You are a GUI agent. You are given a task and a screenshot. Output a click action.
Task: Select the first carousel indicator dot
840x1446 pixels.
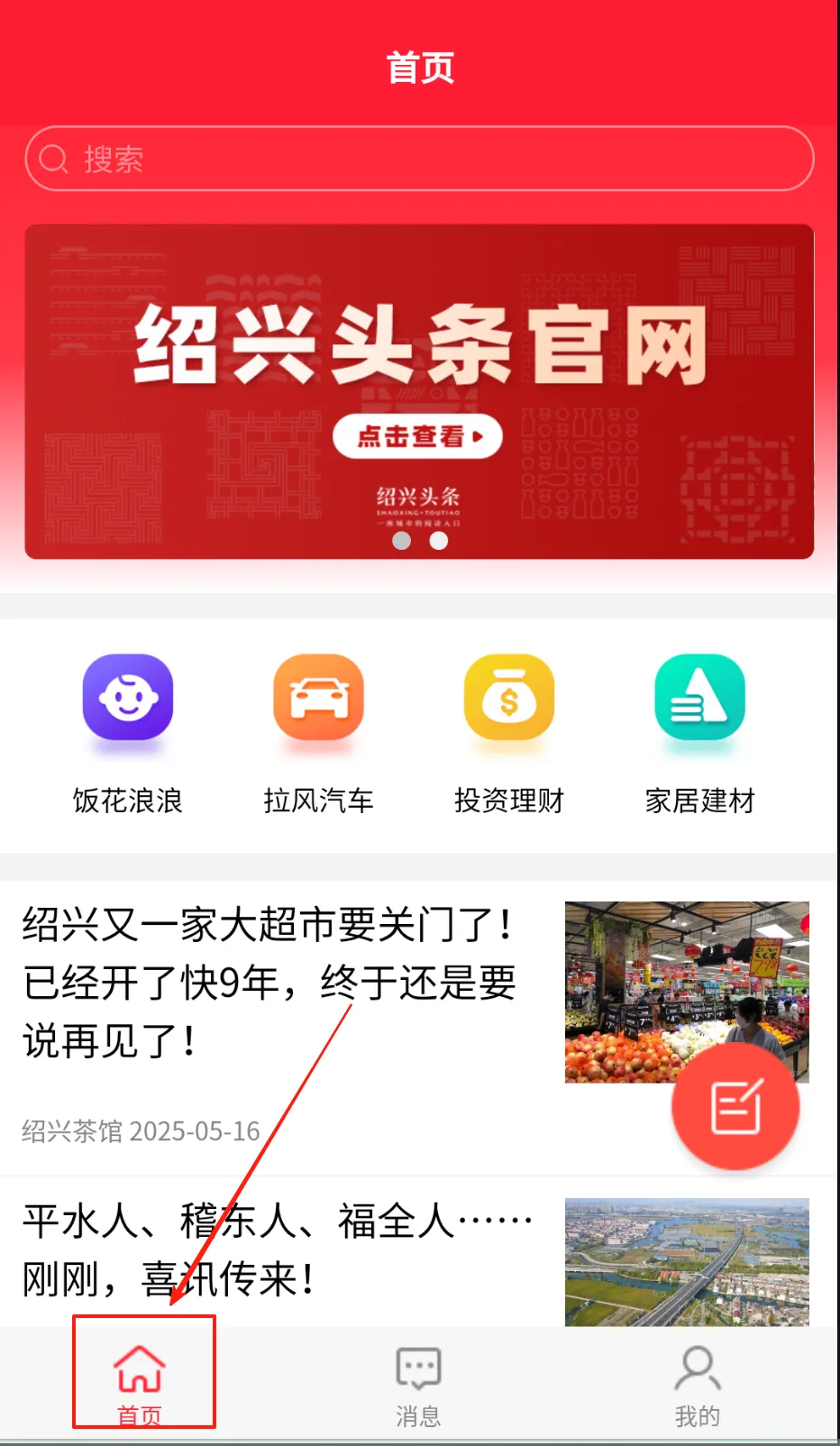click(402, 540)
